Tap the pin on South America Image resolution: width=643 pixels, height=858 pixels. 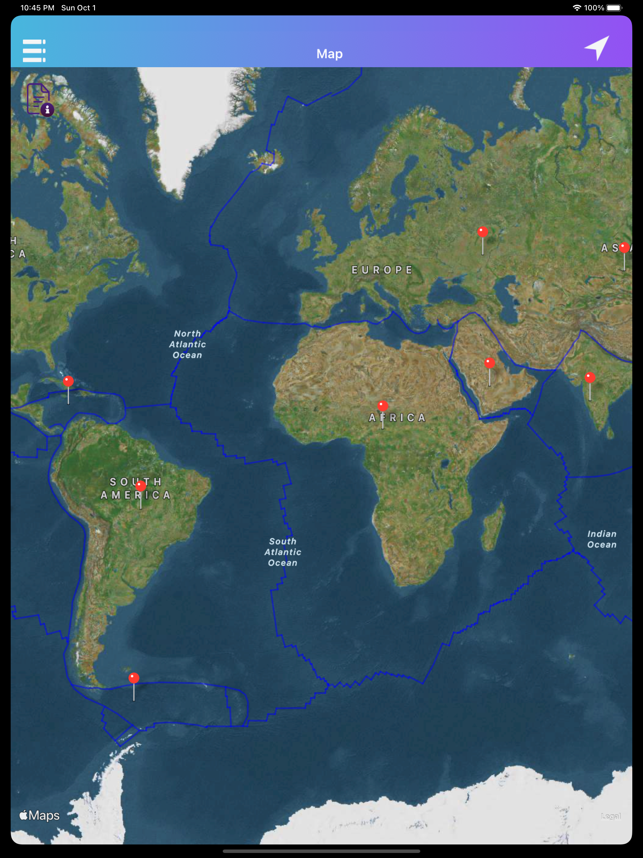tap(141, 487)
